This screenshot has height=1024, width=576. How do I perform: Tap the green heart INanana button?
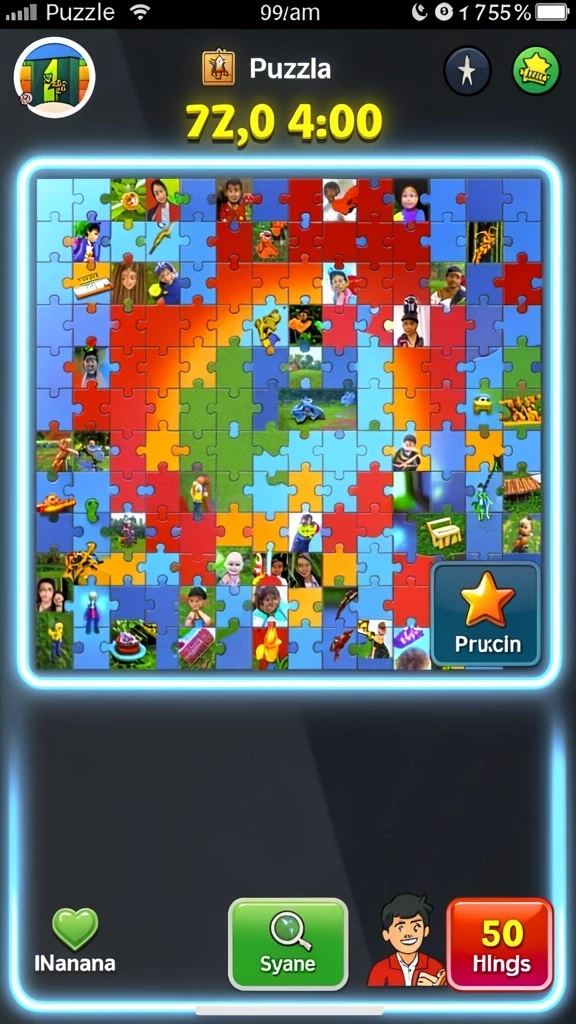coord(75,940)
